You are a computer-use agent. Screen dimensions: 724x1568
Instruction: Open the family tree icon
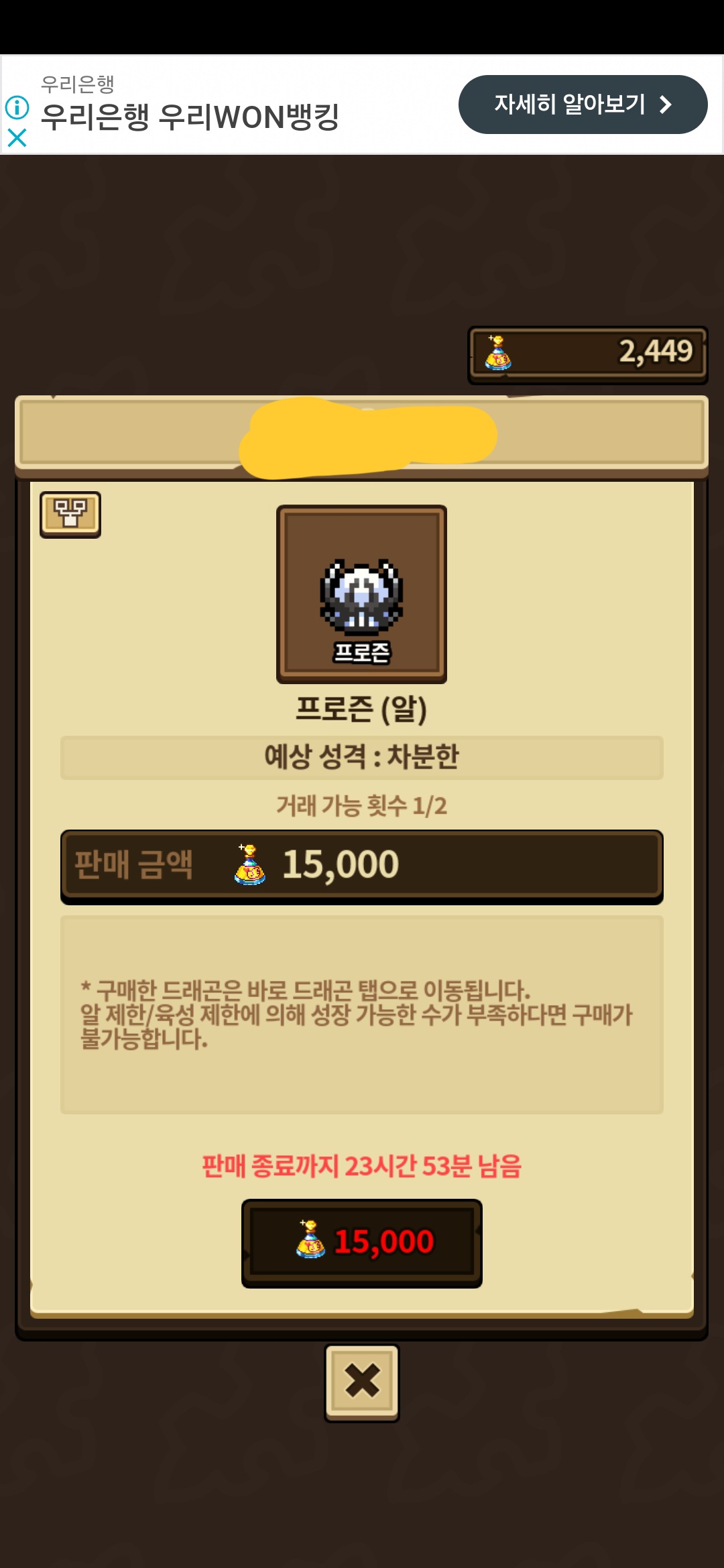70,514
